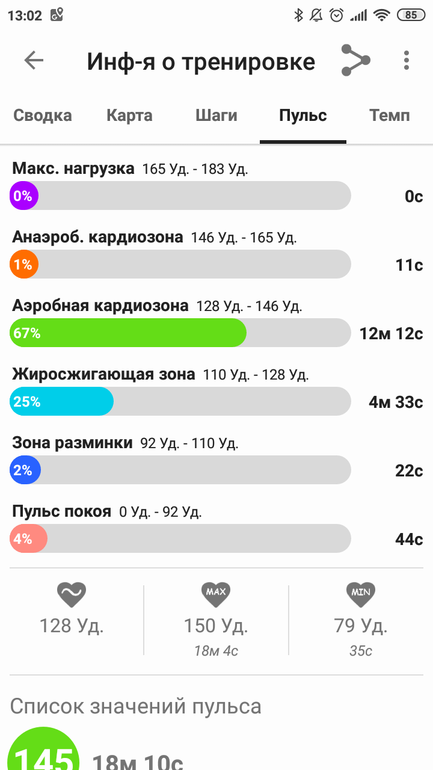Select the Шаги tab
The height and width of the screenshot is (770, 433).
pos(216,116)
